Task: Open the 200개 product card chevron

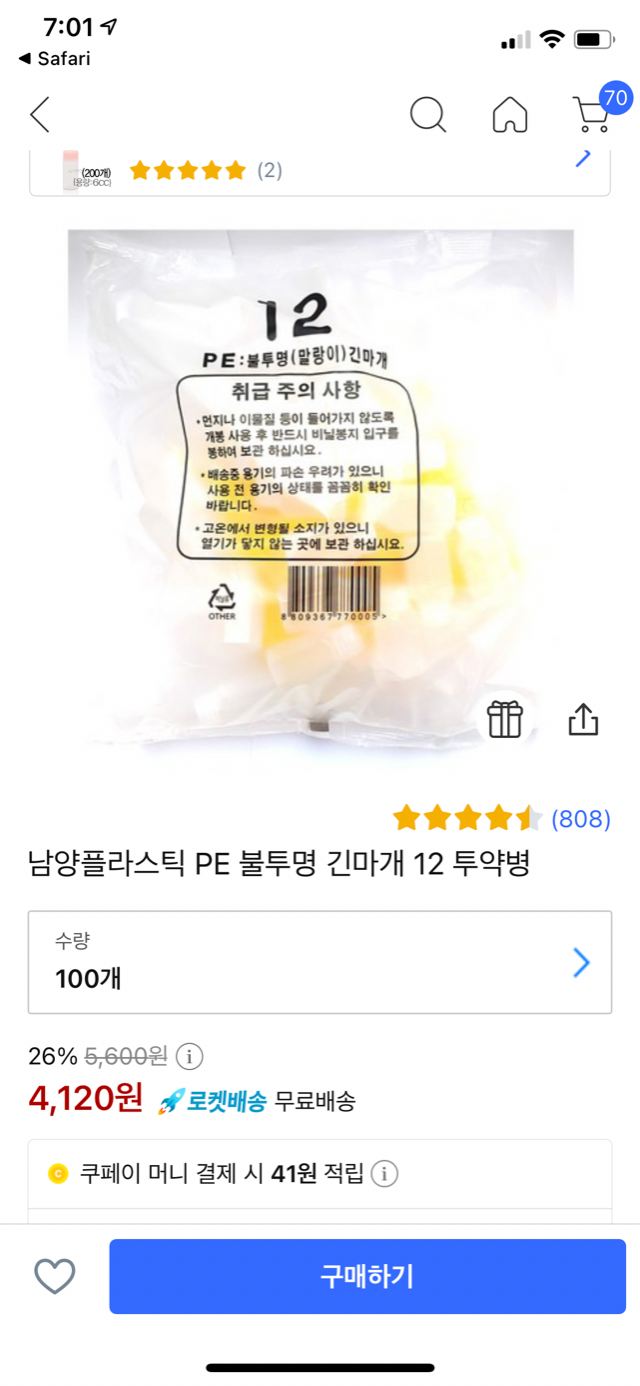Action: (x=583, y=157)
